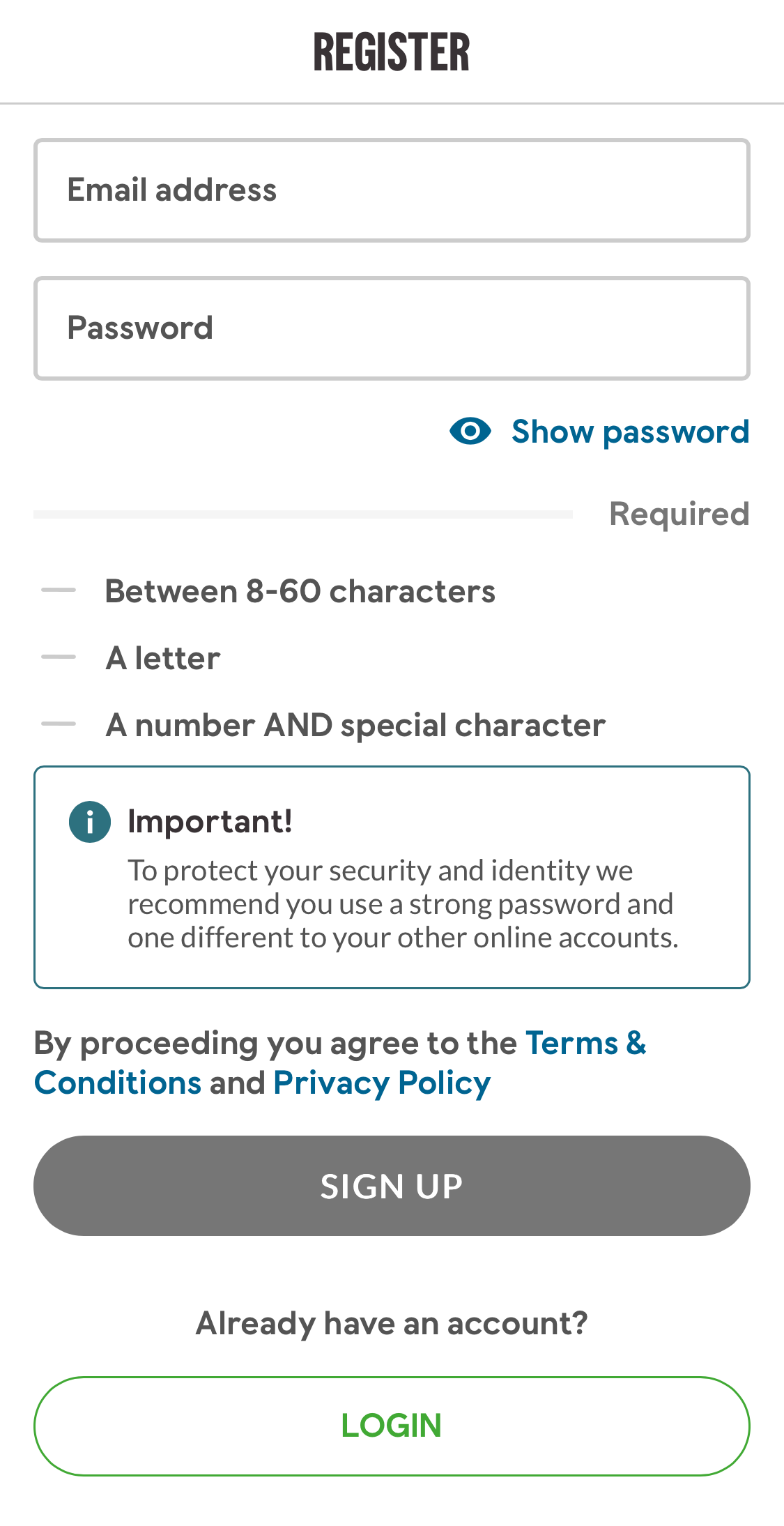Collapse the security recommendation box
784x1526 pixels.
390,877
